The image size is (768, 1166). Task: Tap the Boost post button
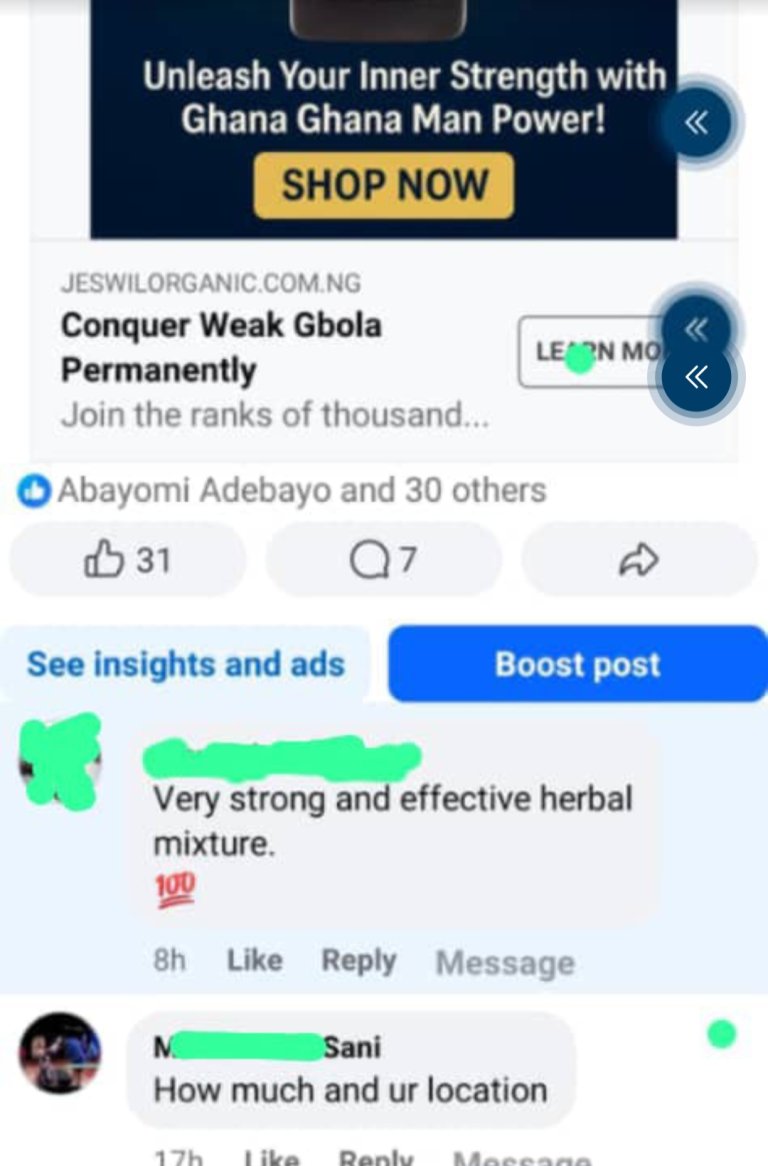click(x=577, y=664)
